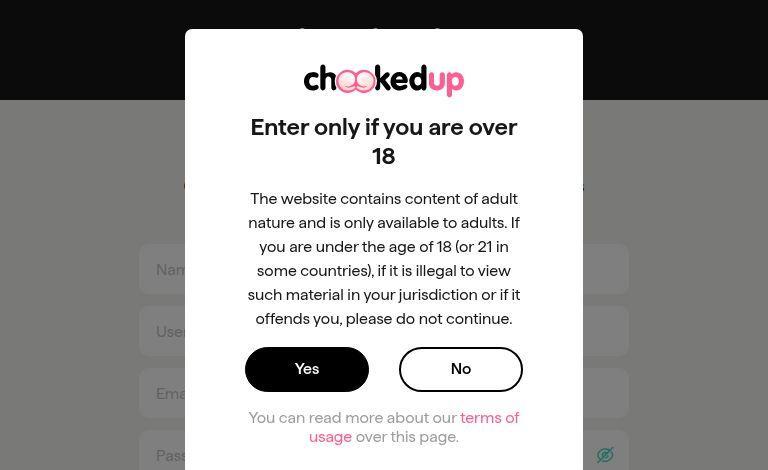Confirm you are over 18 with Yes
Screen dimensions: 768x470
pos(306,369)
